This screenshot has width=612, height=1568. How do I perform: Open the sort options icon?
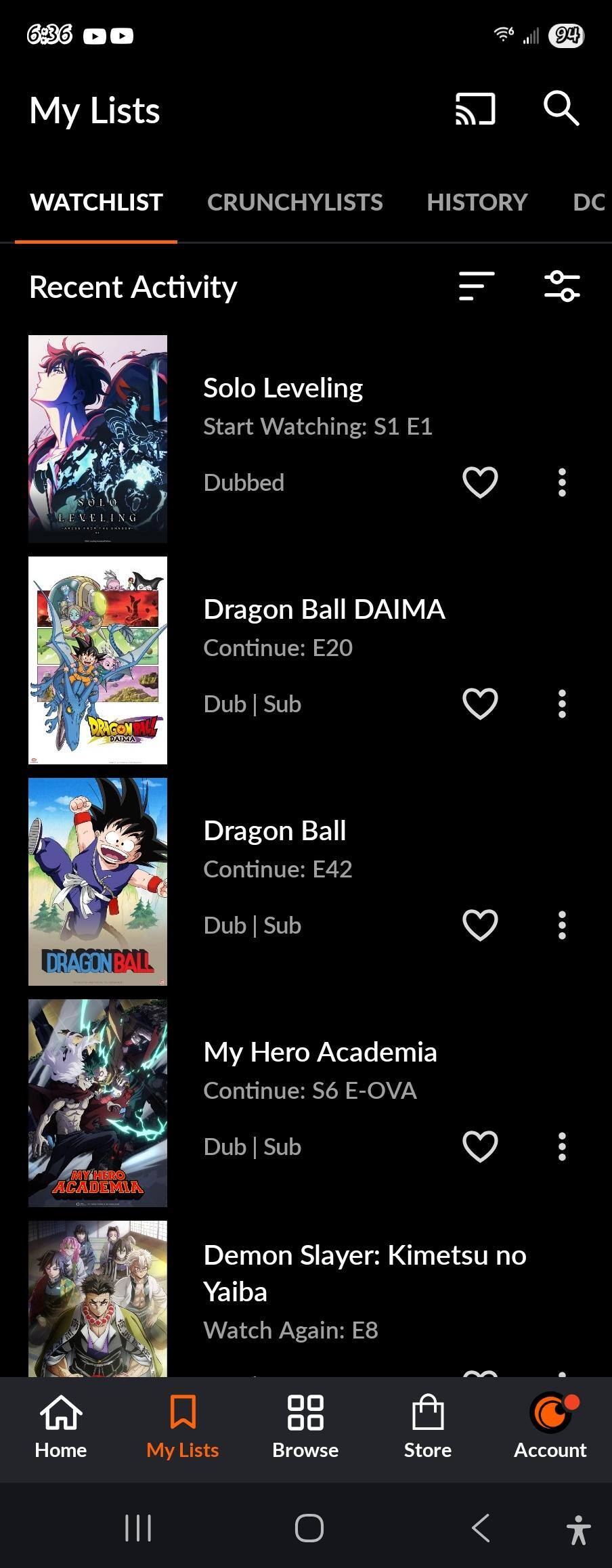(x=477, y=286)
